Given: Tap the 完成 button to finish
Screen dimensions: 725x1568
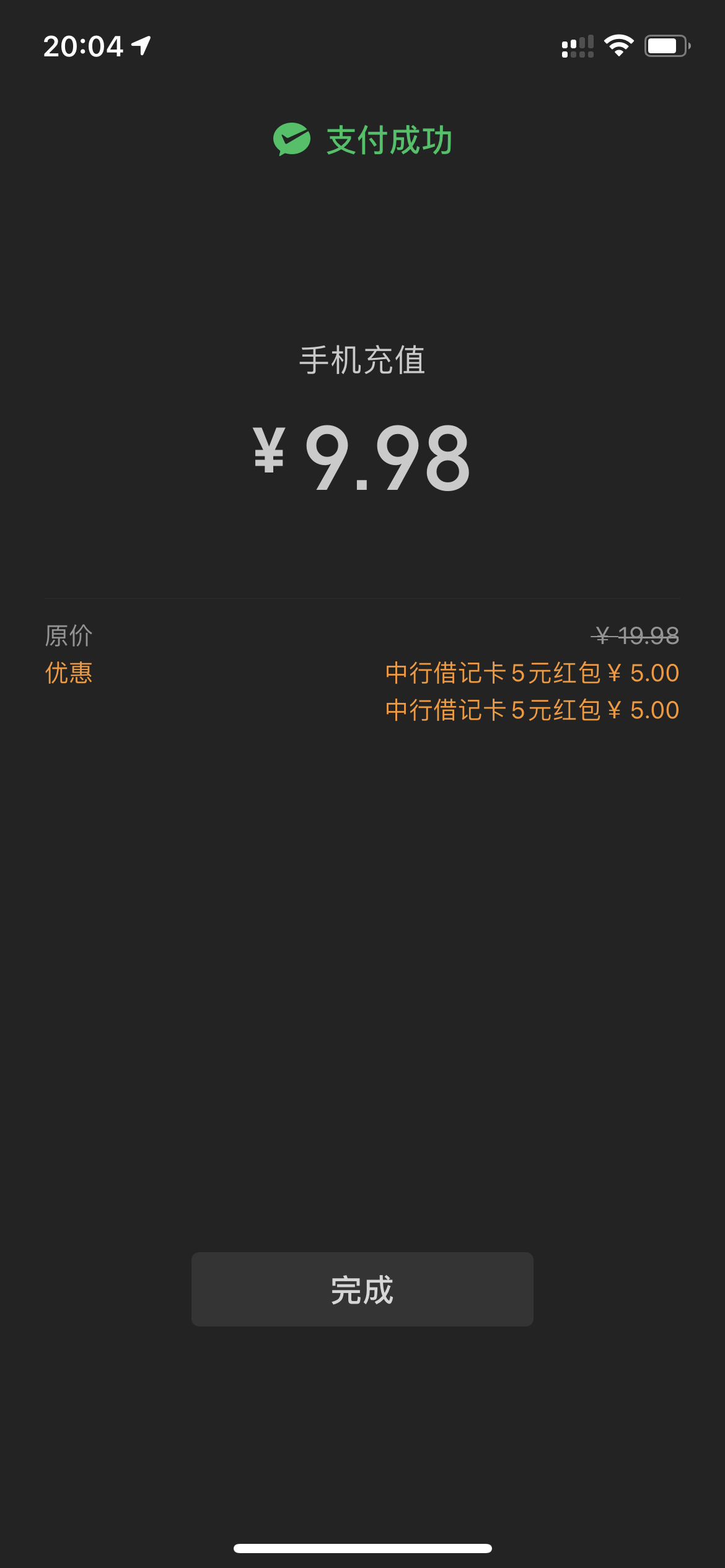Looking at the screenshot, I should pos(362,1289).
